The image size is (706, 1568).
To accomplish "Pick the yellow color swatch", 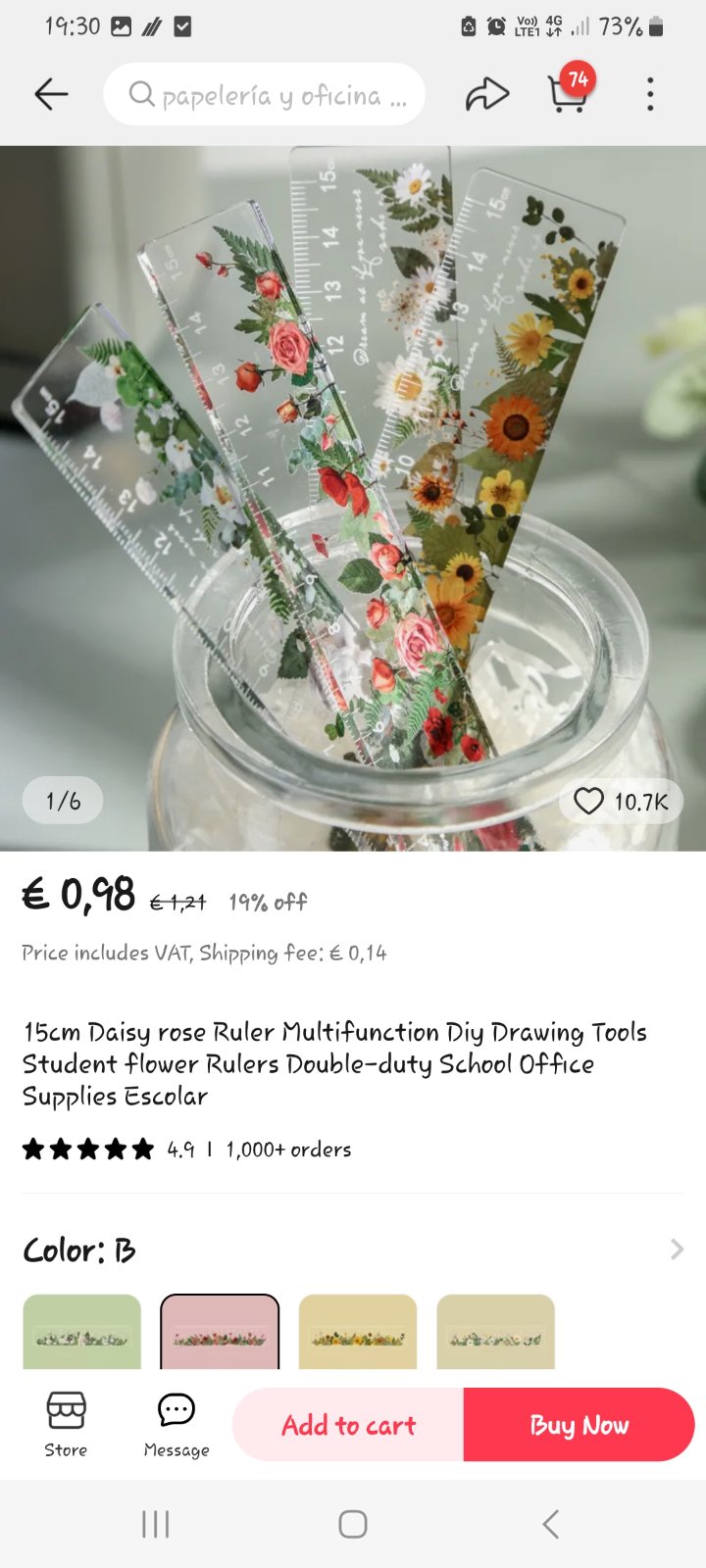I will (x=358, y=1332).
